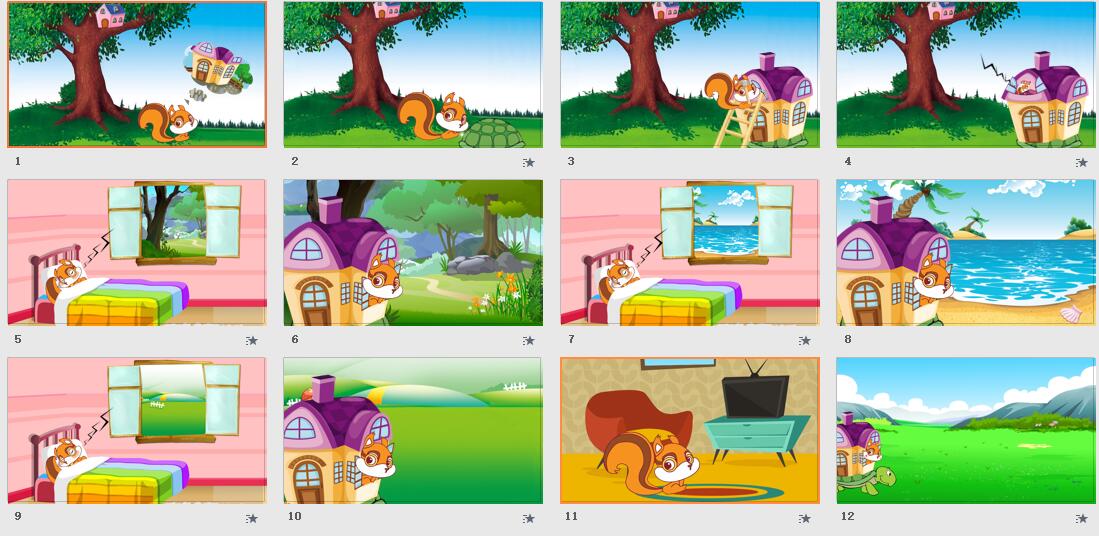The width and height of the screenshot is (1099, 536).
Task: Select slide 10 green hills scene
Action: click(x=413, y=430)
